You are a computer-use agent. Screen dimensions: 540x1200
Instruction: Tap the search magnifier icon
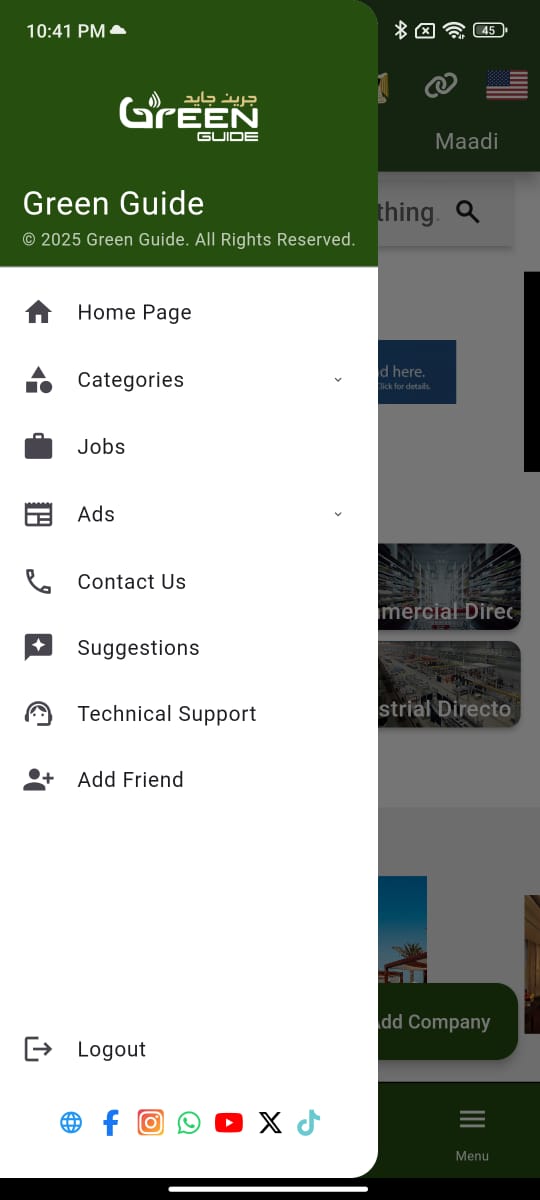467,212
